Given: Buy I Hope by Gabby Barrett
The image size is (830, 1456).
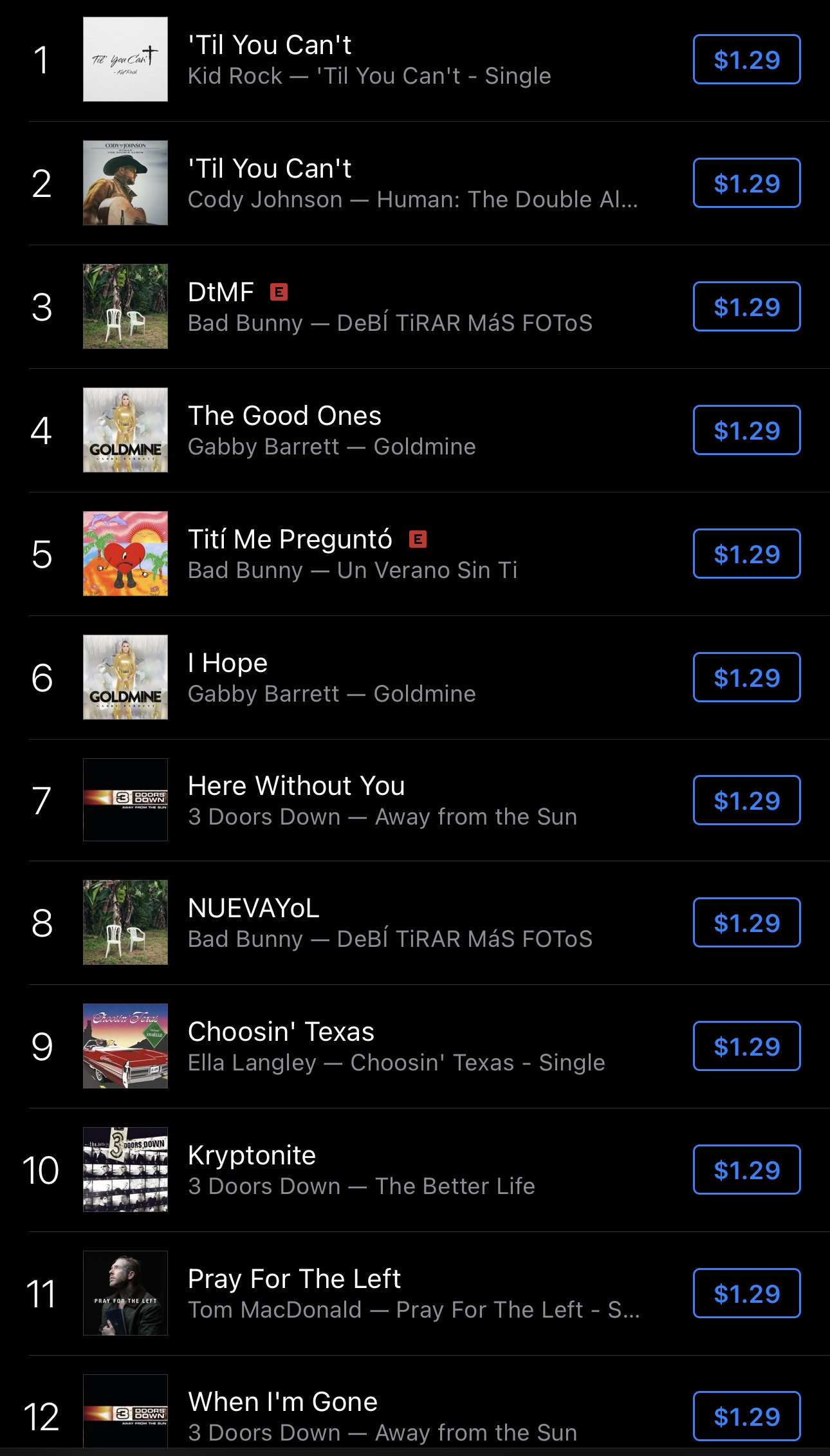Looking at the screenshot, I should (746, 678).
